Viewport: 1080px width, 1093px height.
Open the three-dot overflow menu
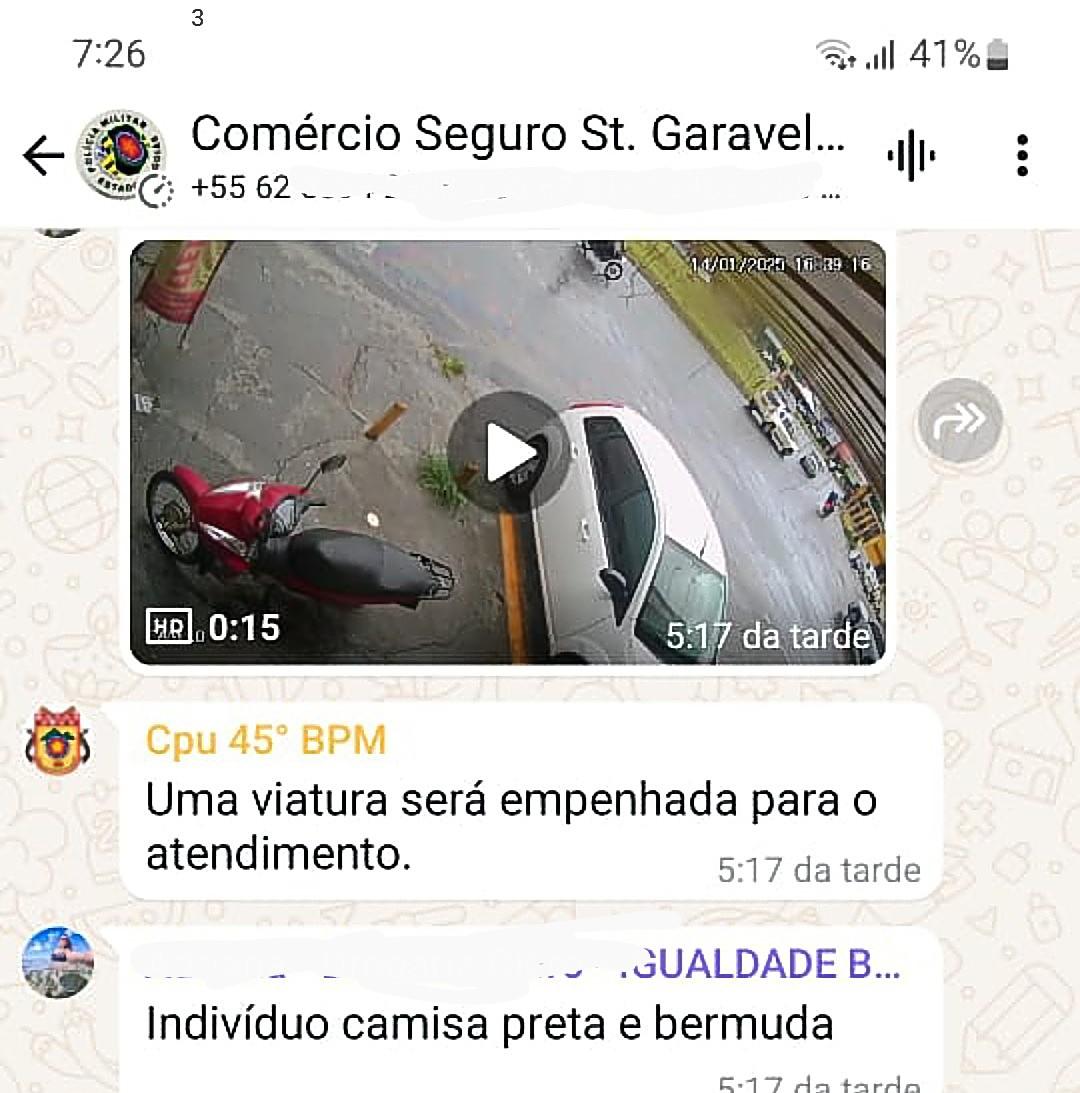pyautogui.click(x=1021, y=155)
